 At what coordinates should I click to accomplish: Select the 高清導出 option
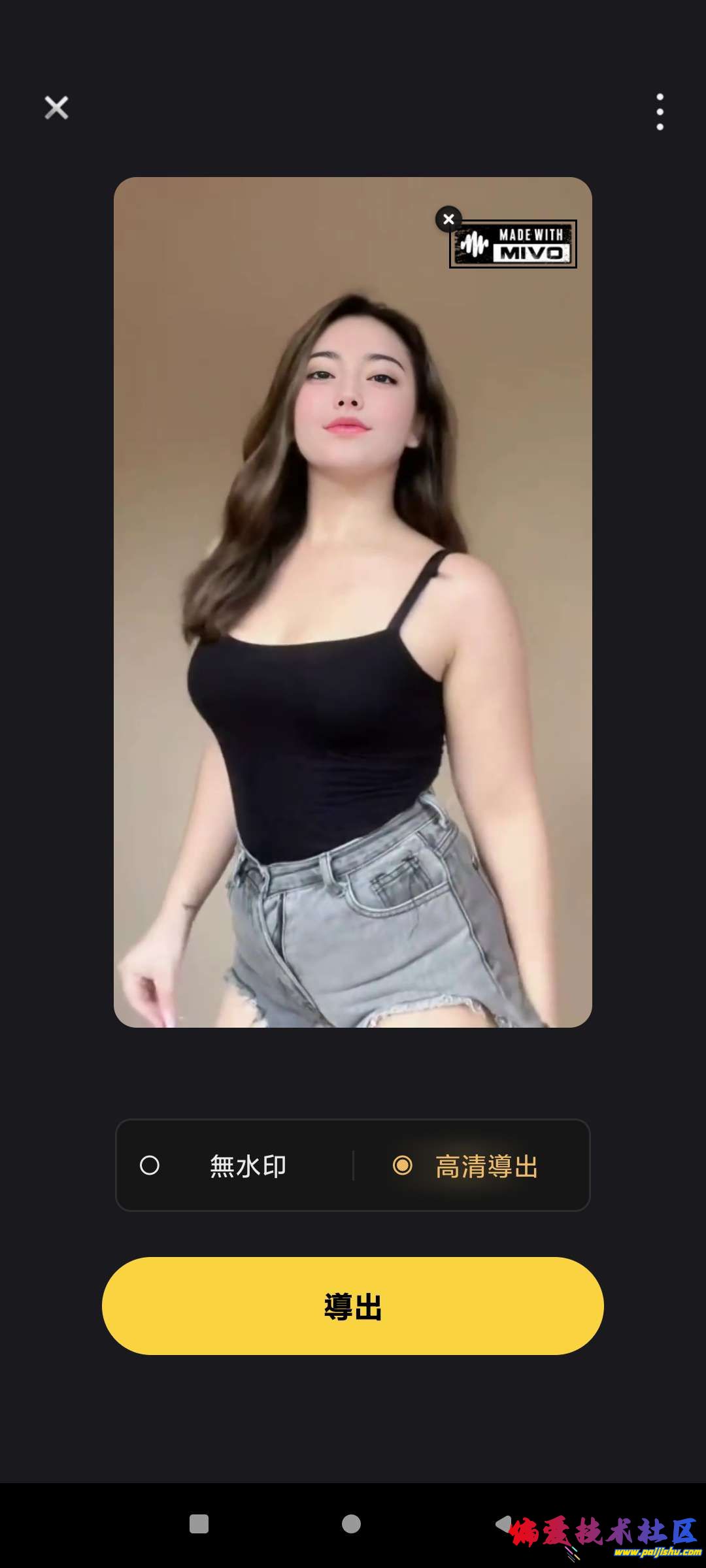click(467, 1166)
